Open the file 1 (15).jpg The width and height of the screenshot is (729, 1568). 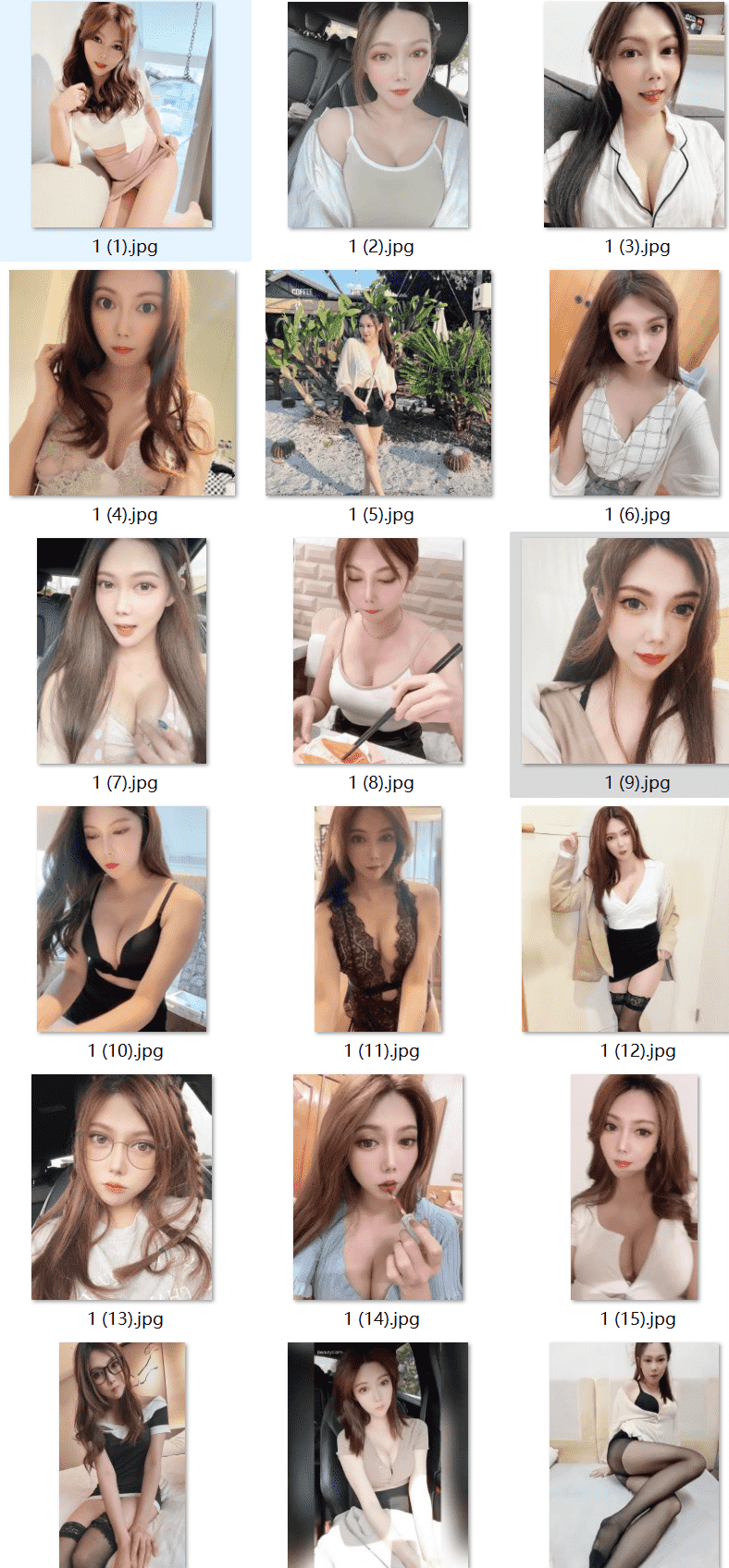(x=634, y=1187)
